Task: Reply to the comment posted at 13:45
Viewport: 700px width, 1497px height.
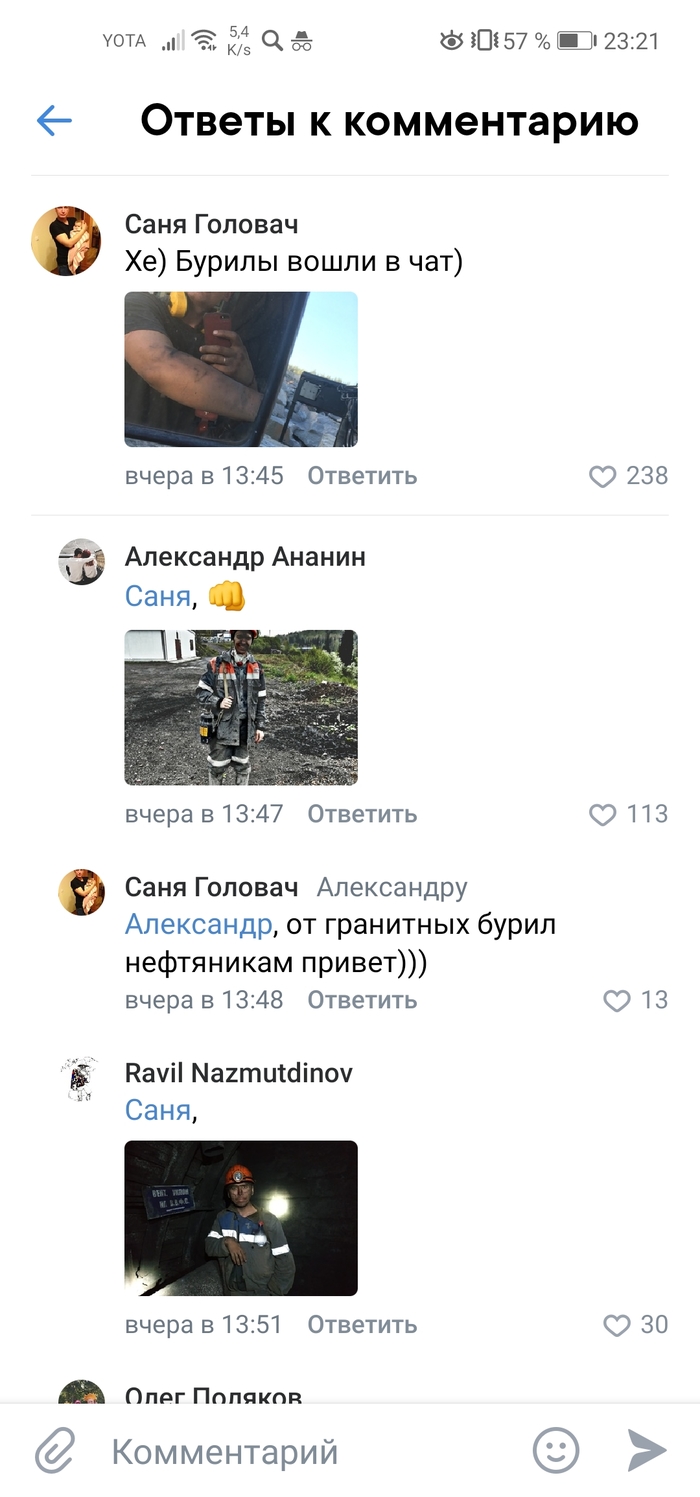Action: pyautogui.click(x=362, y=476)
